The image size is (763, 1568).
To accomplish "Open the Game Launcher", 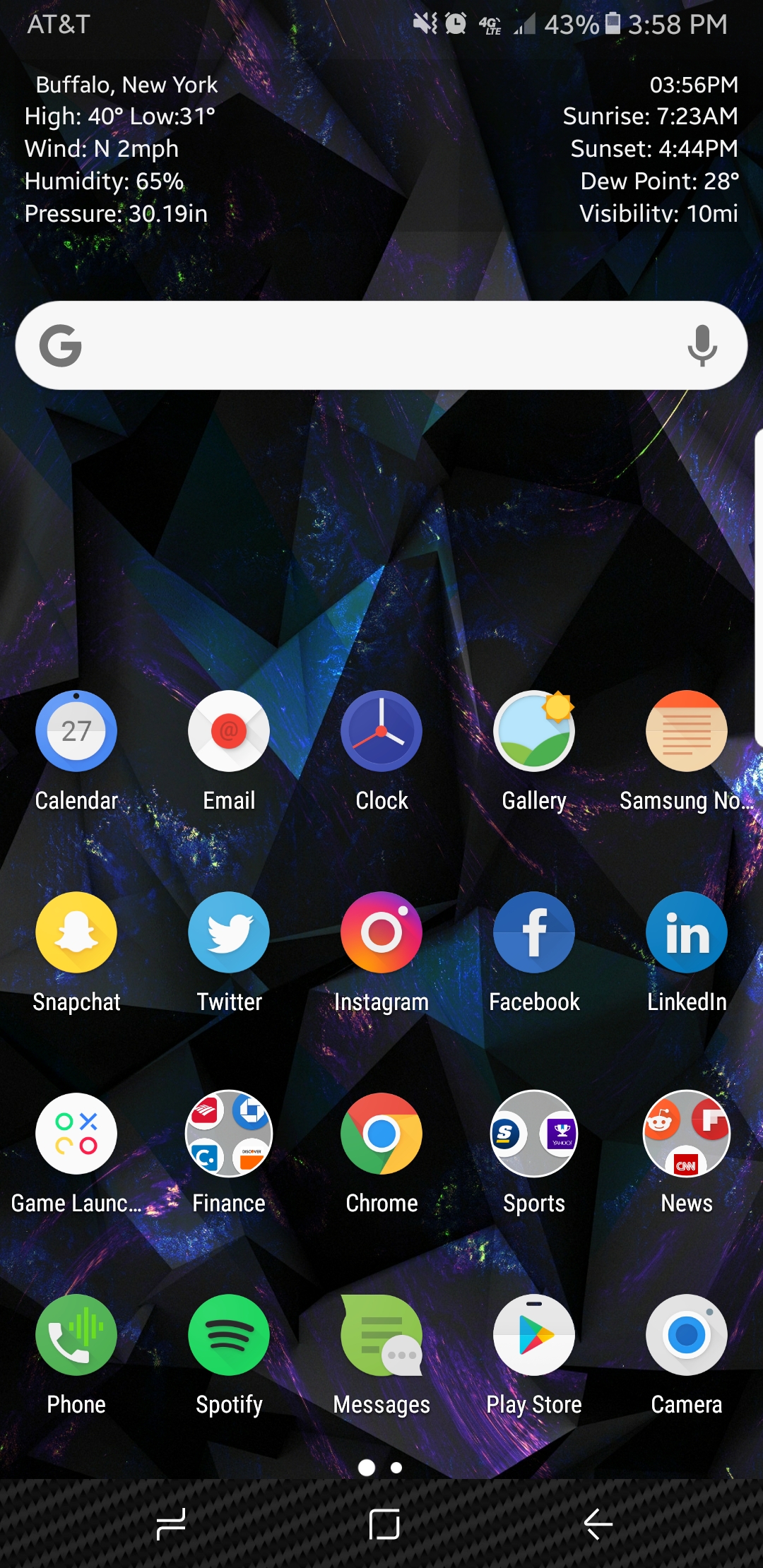I will click(76, 1133).
